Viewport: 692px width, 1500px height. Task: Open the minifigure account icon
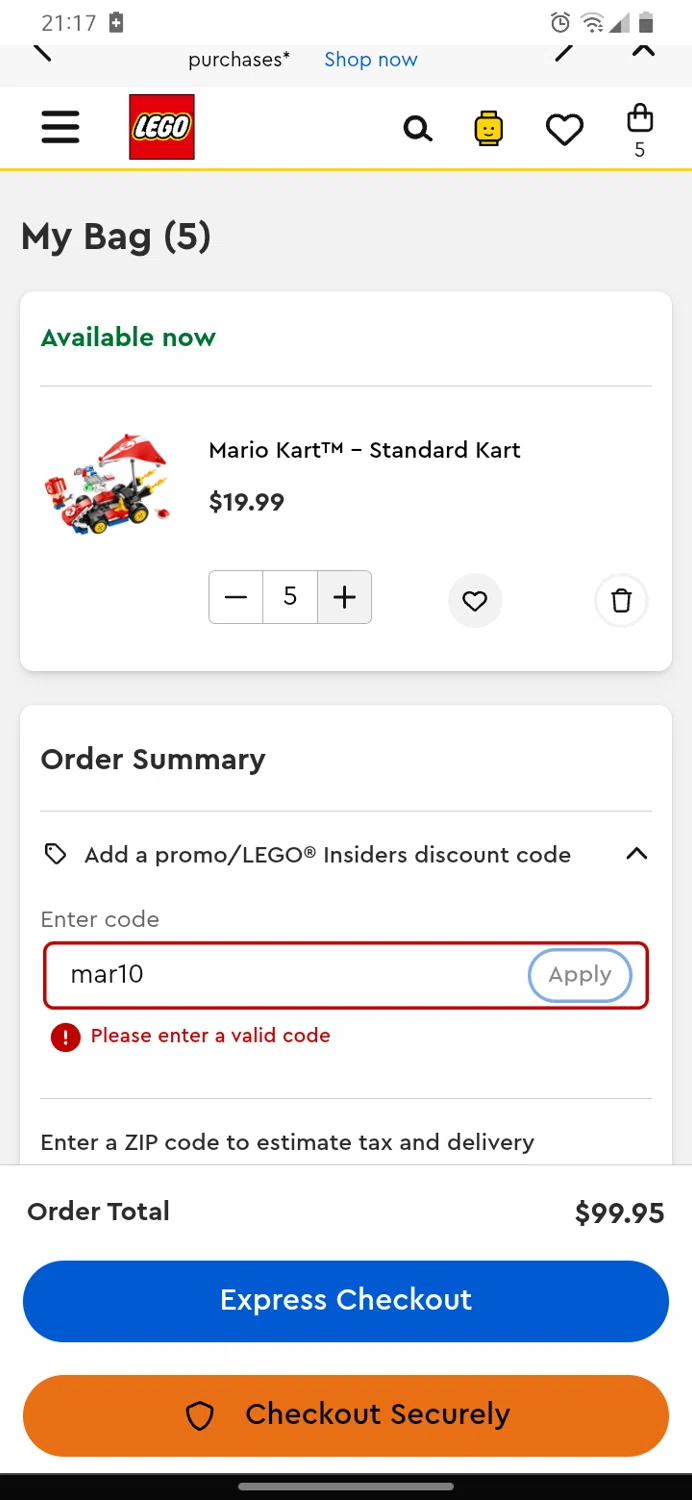[488, 129]
